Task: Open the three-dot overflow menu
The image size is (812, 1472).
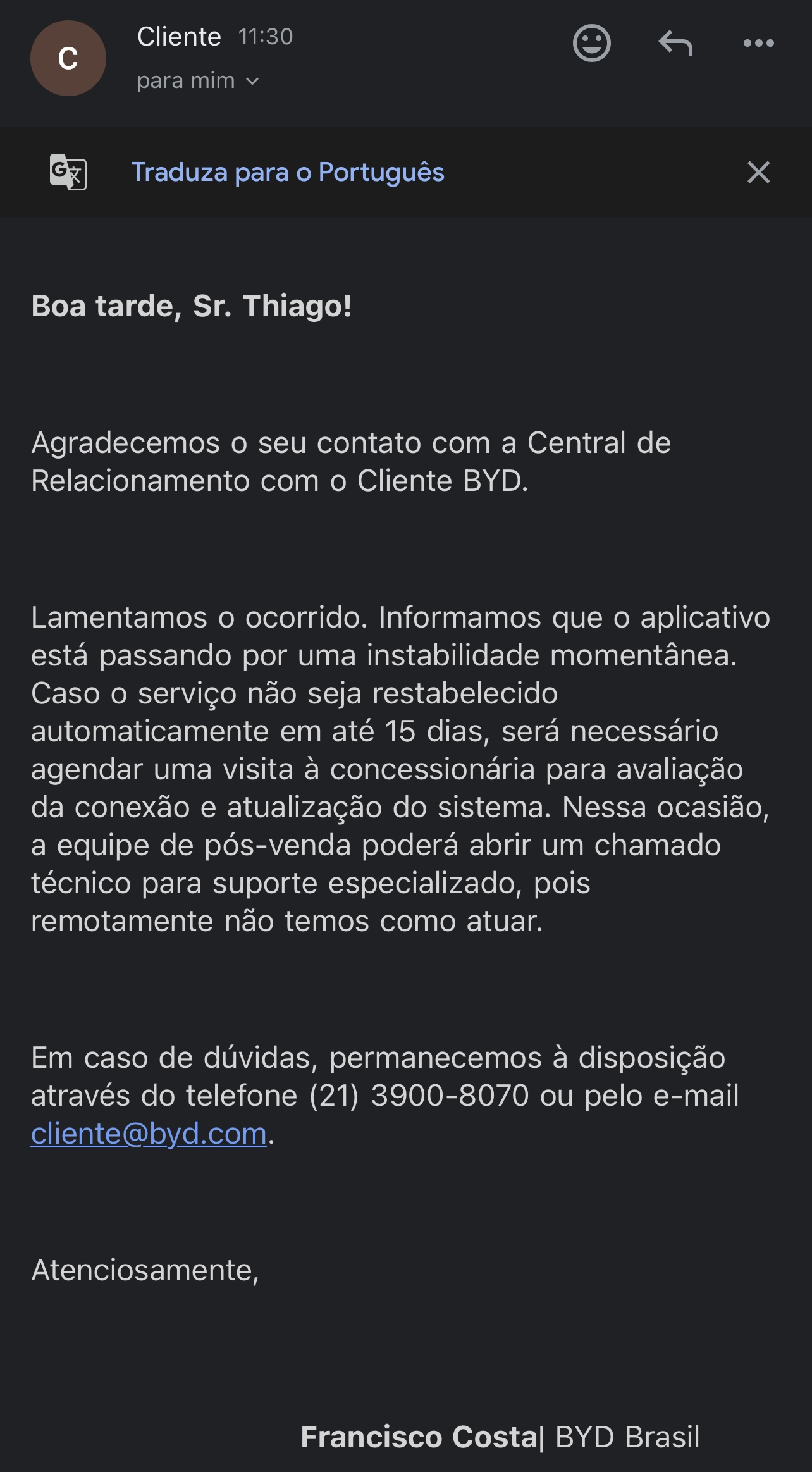Action: pyautogui.click(x=758, y=43)
